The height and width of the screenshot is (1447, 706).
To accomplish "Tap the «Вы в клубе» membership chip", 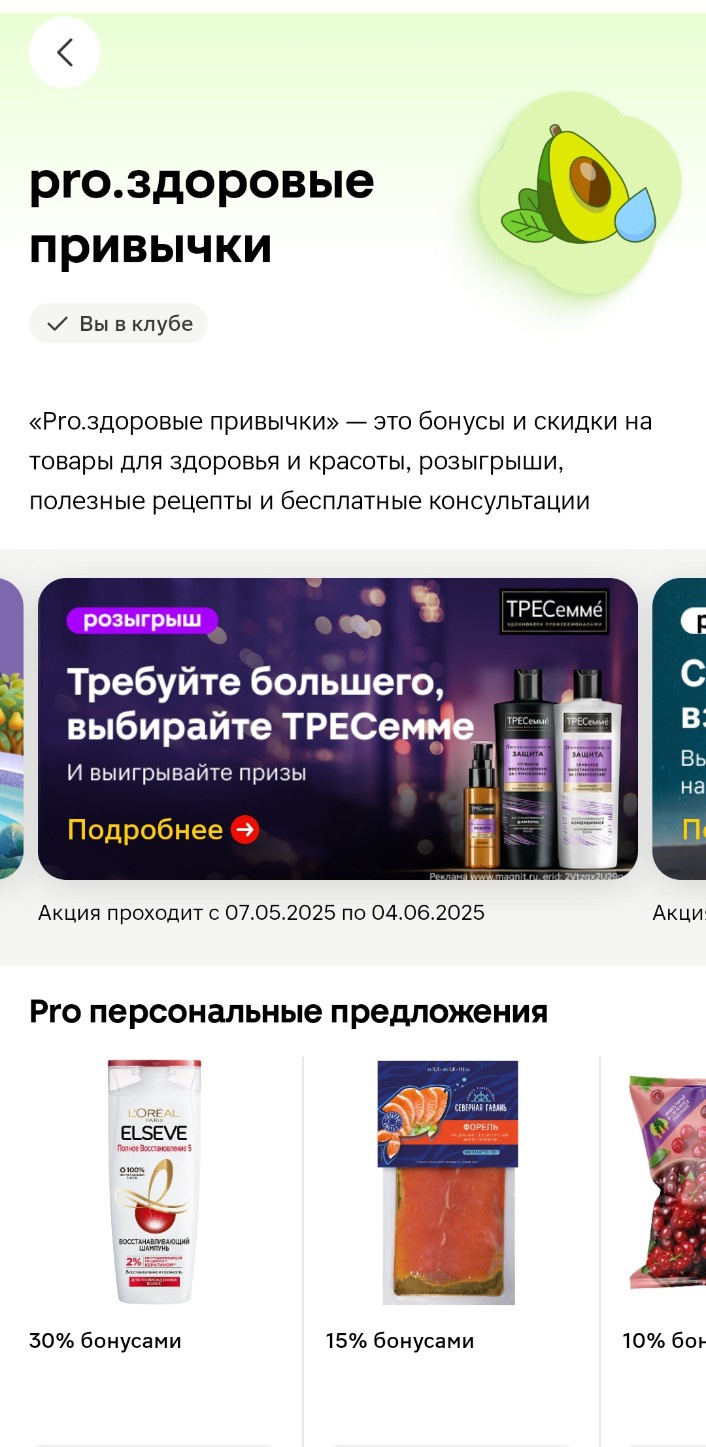I will click(x=118, y=324).
